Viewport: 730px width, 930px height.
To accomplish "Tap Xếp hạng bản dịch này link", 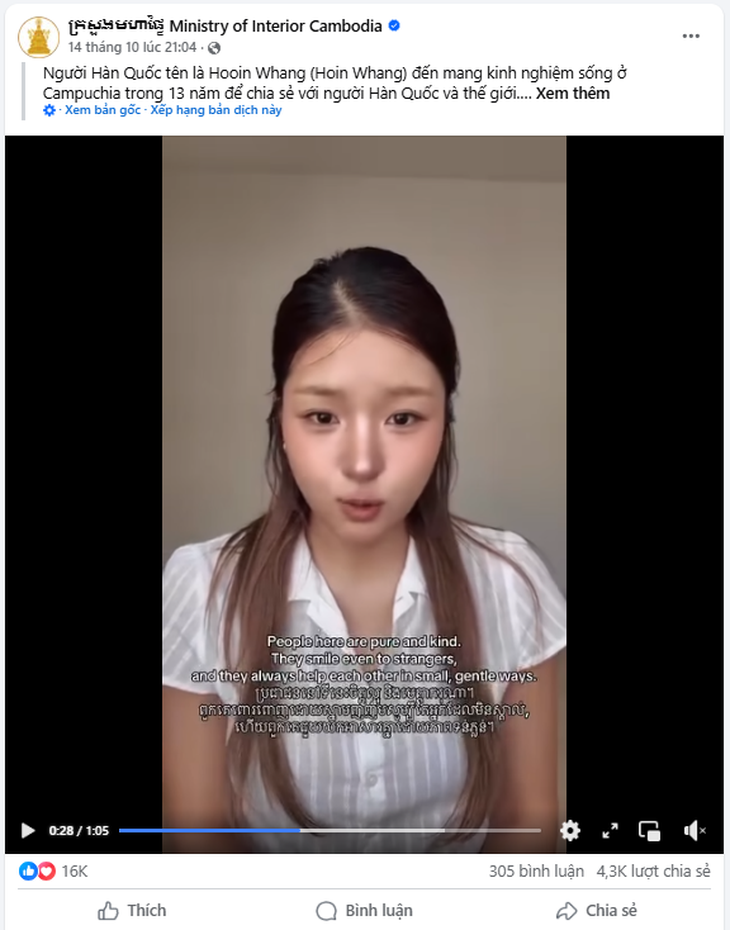I will (216, 110).
